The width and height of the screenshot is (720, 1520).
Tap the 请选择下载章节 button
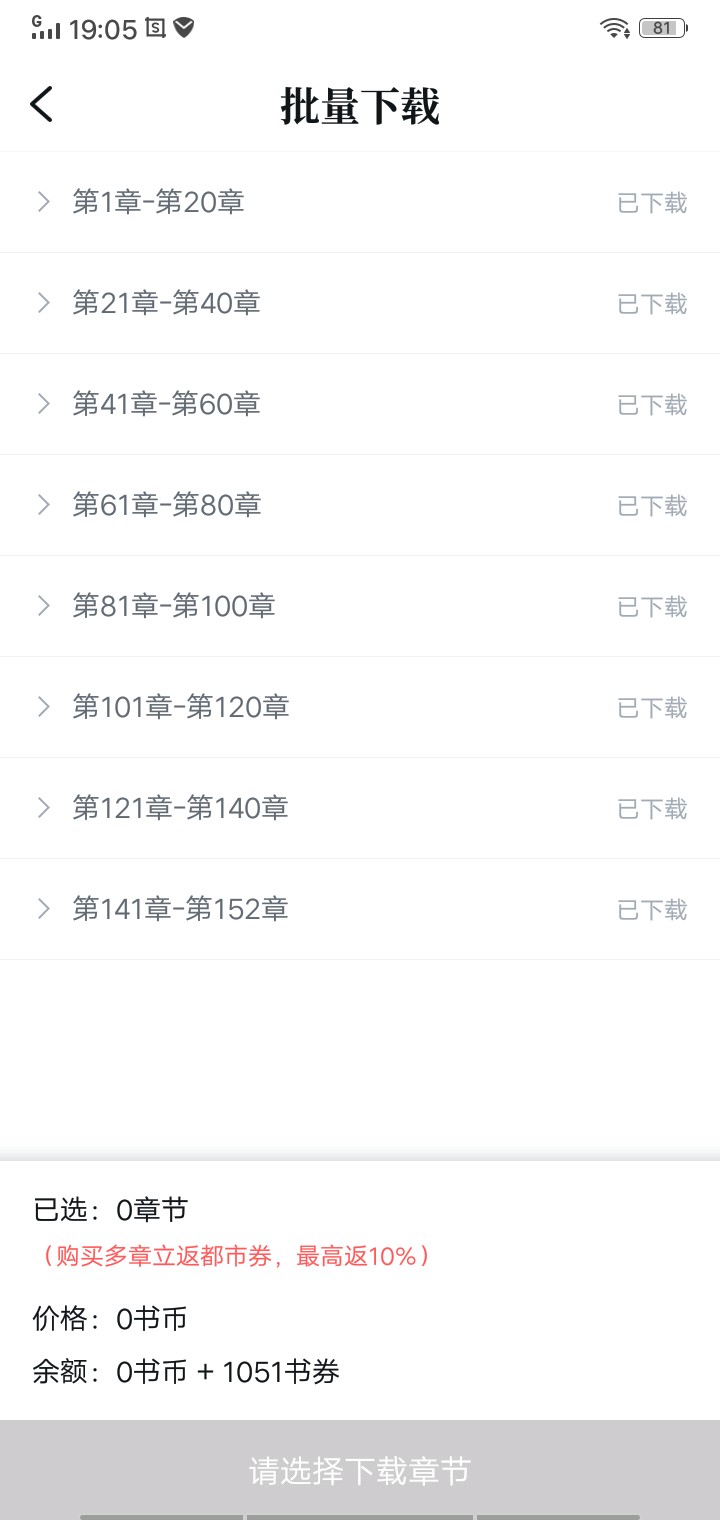point(360,1470)
